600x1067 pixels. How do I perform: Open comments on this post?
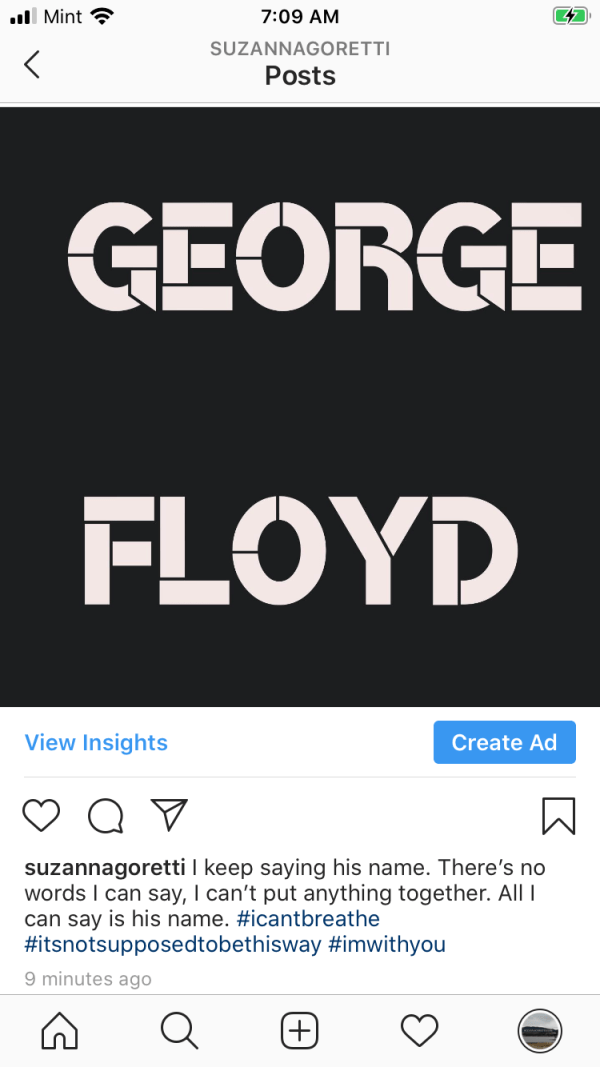click(105, 816)
